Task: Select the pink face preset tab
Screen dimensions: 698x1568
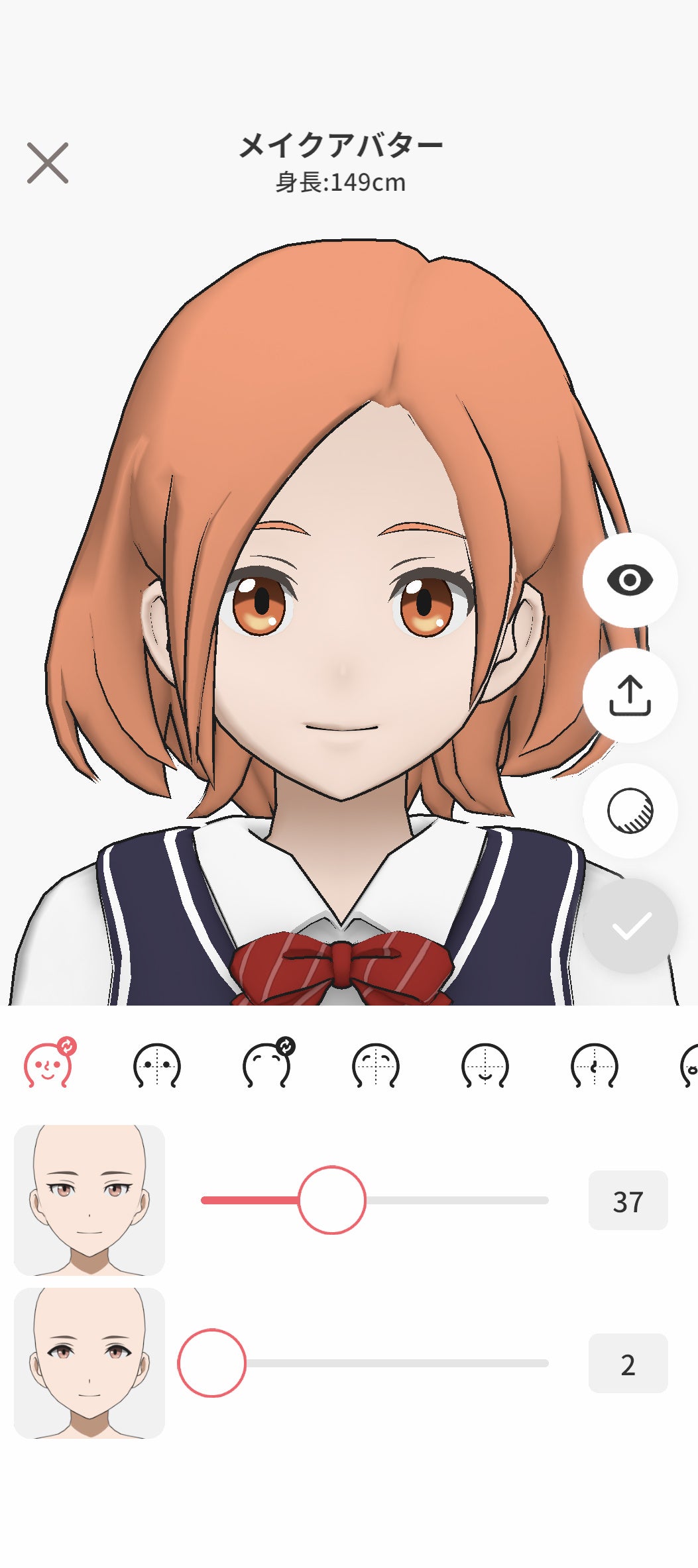Action: [48, 1065]
